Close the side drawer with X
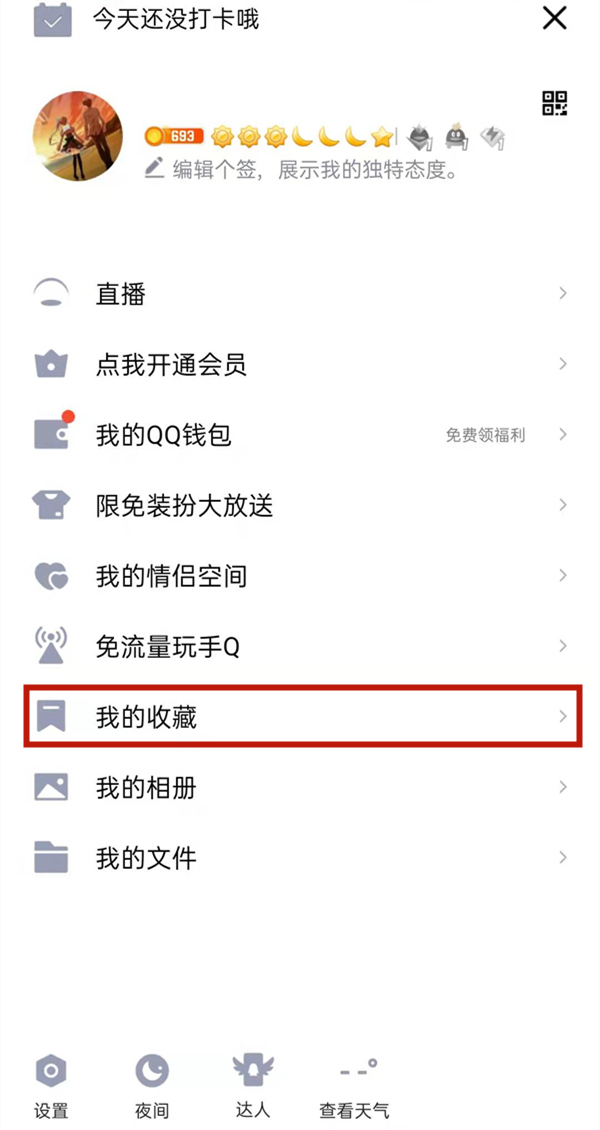 pyautogui.click(x=554, y=18)
